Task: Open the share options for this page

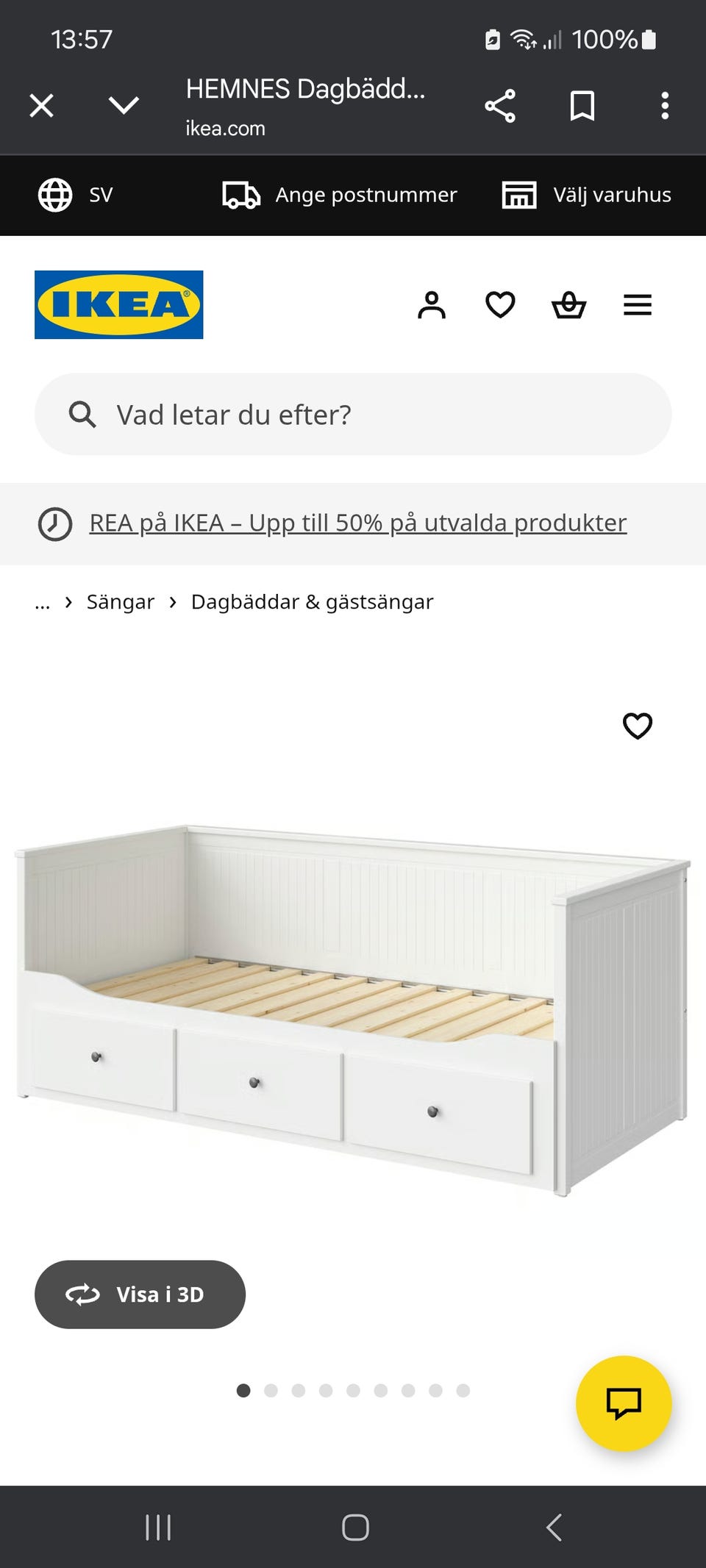Action: [x=500, y=105]
